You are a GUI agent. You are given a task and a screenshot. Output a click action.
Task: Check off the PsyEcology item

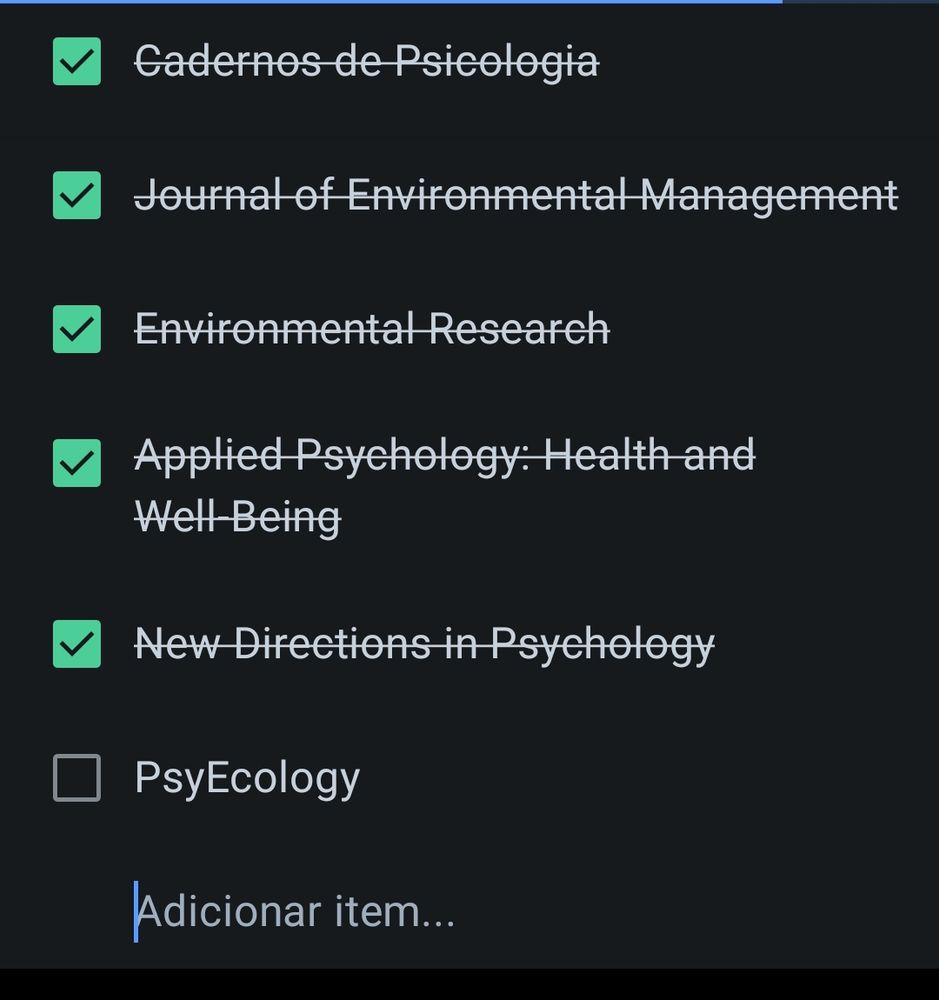77,778
